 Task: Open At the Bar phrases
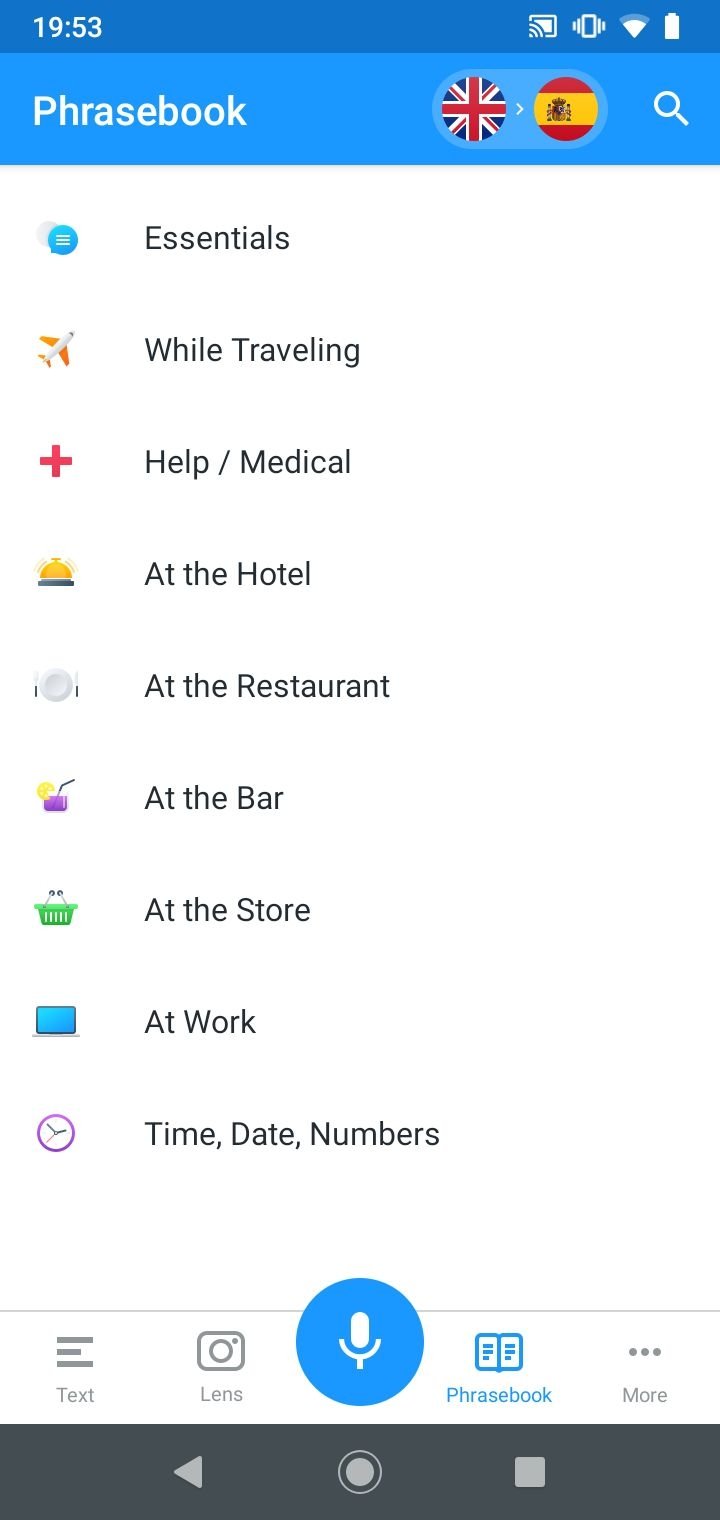[x=360, y=798]
